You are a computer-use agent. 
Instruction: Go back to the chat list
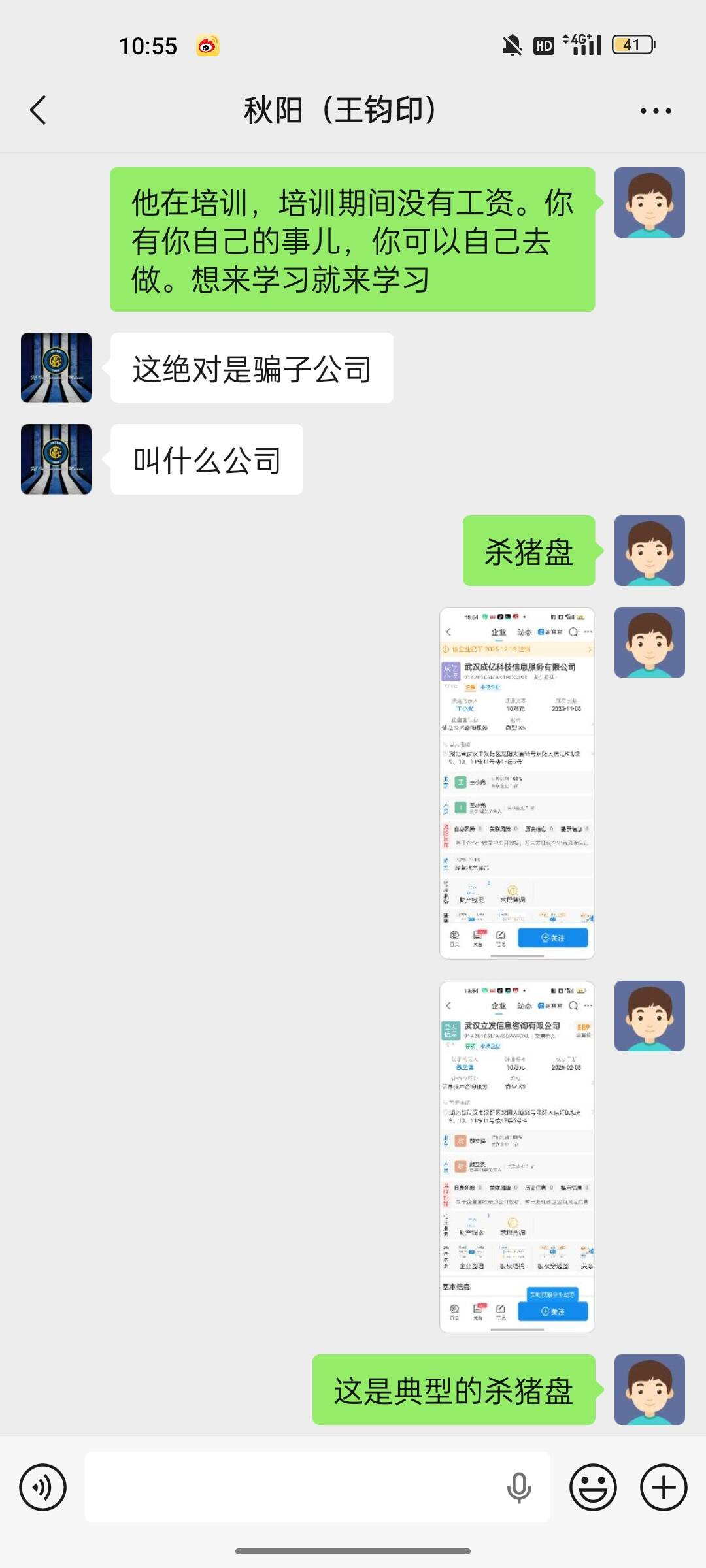click(39, 110)
